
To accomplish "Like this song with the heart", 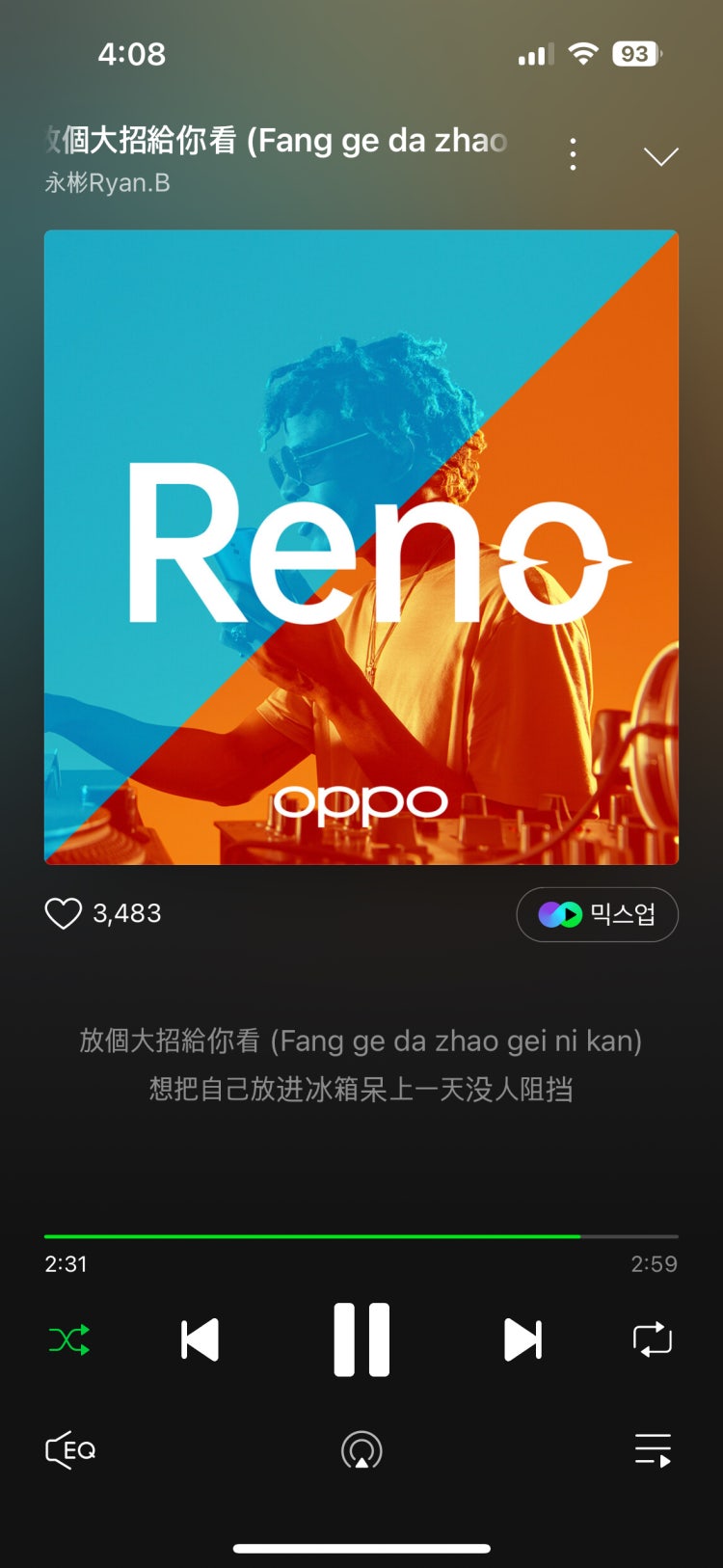I will (x=64, y=913).
